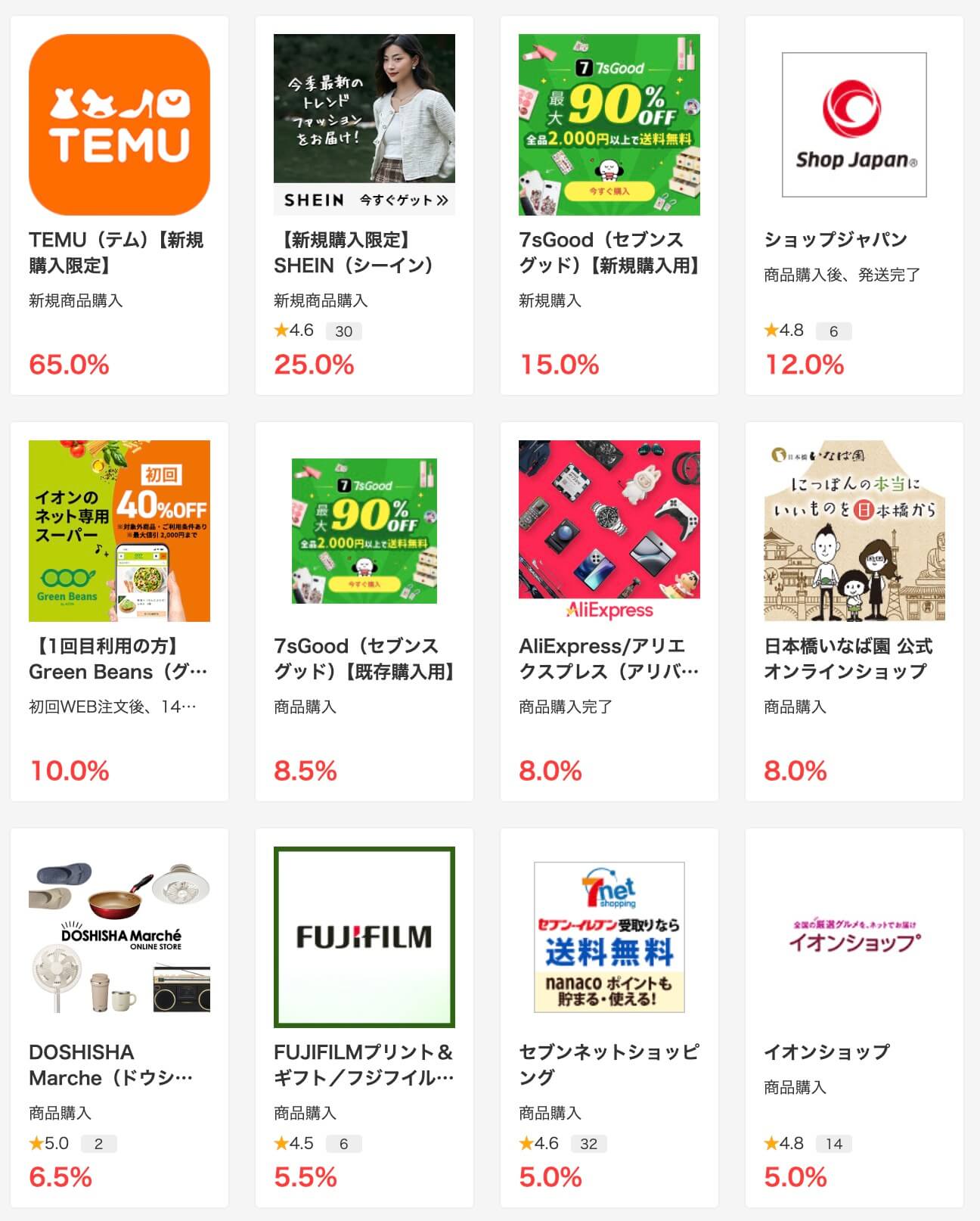View the DOSHISHA Marche card

click(x=119, y=1017)
